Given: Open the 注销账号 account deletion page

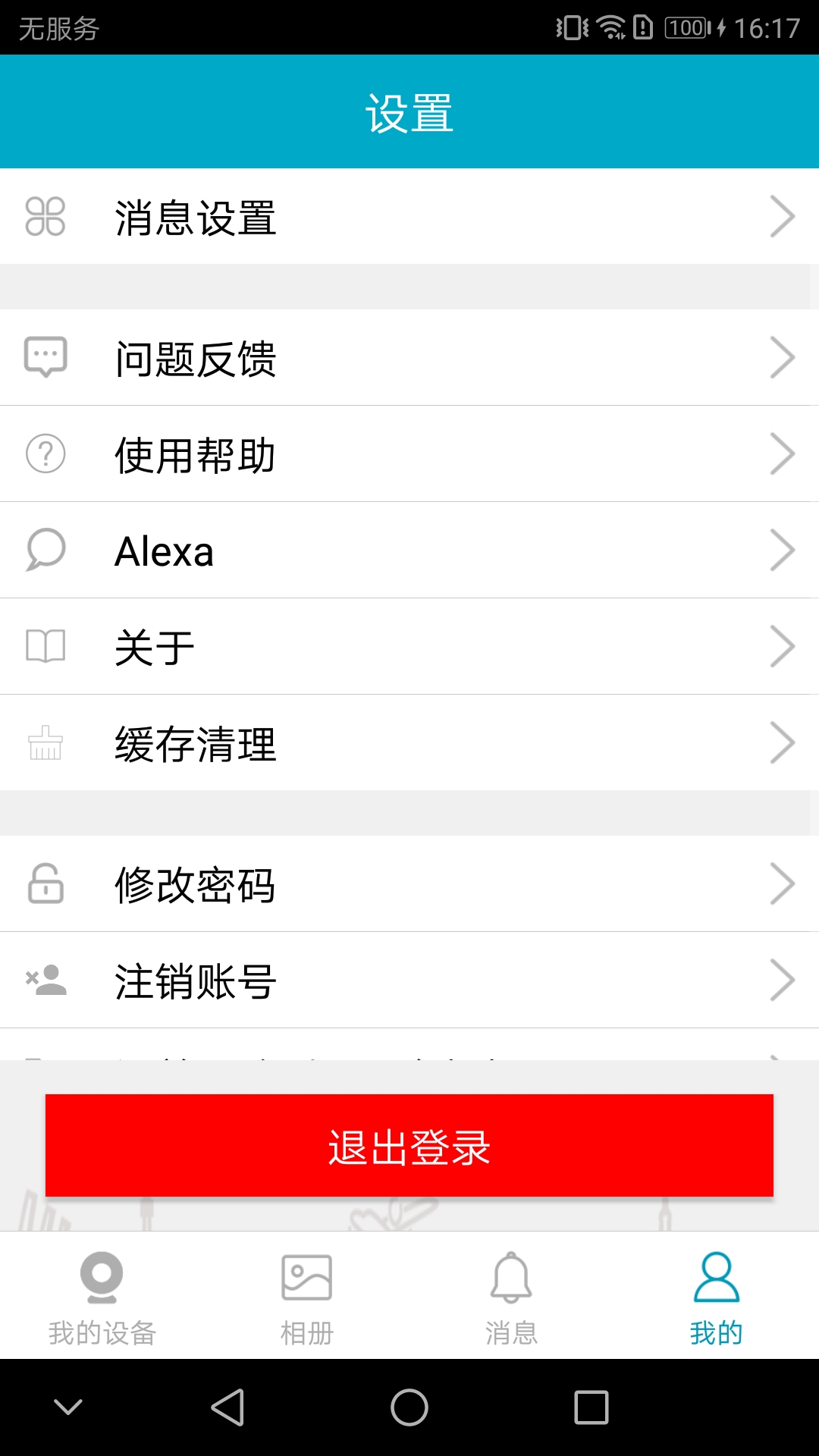Looking at the screenshot, I should (x=409, y=980).
